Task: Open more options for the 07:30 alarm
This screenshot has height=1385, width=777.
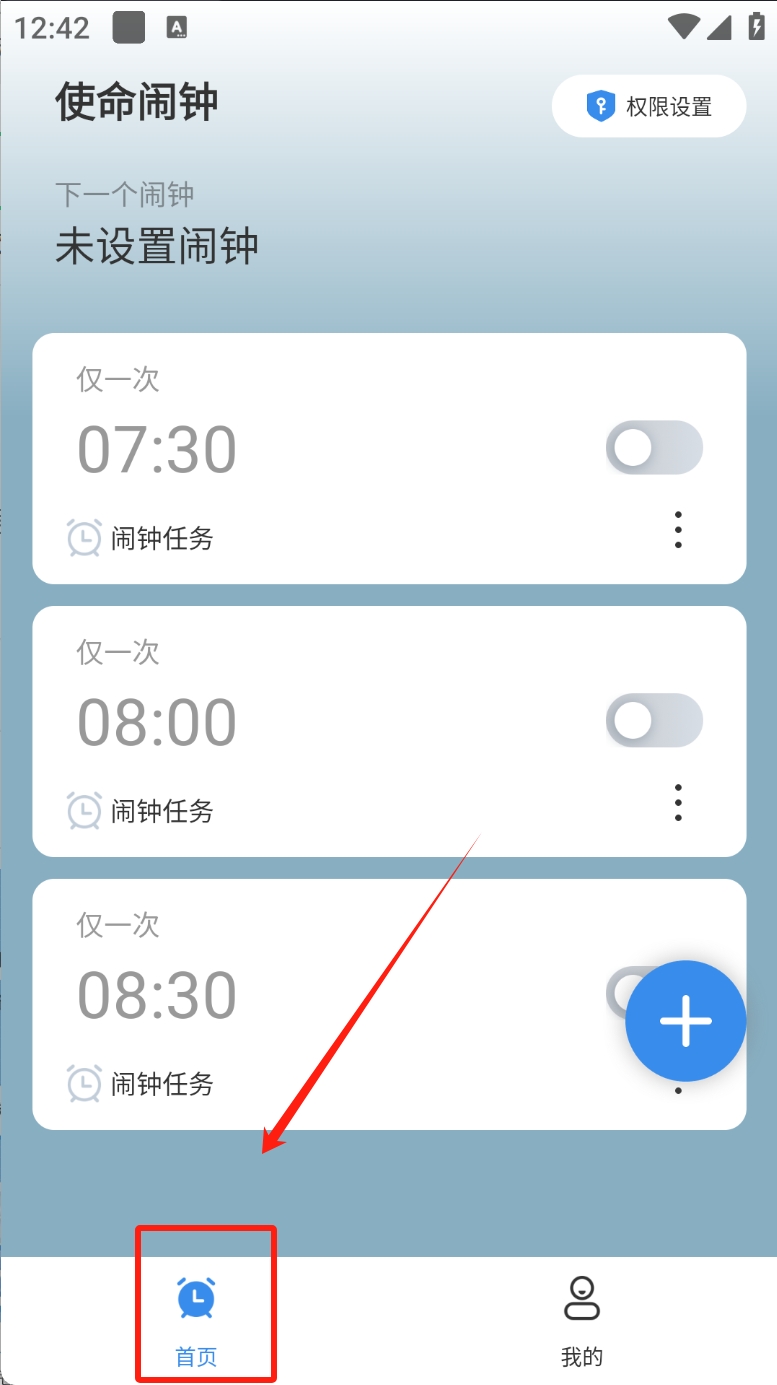Action: 678,529
